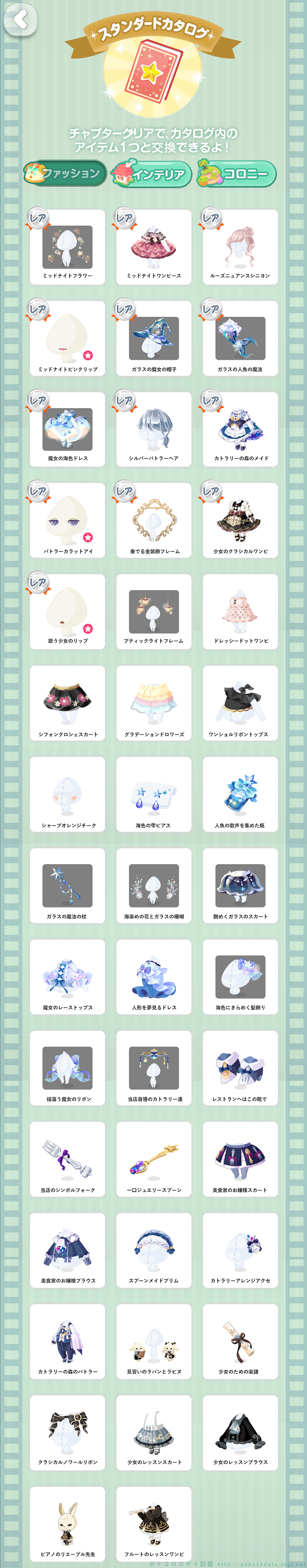Pick the ガラスの魔女の帽子 item
The height and width of the screenshot is (1568, 307).
153,339
